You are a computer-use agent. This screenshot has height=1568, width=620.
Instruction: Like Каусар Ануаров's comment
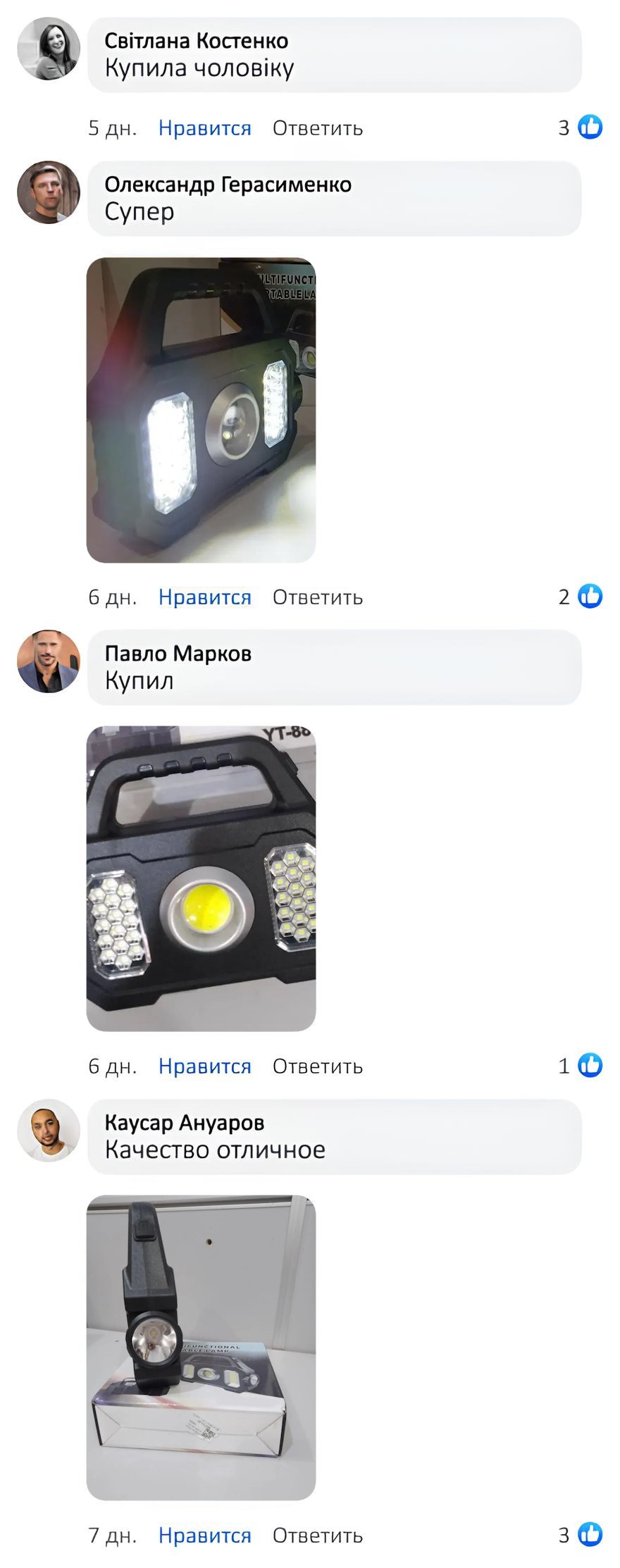click(204, 1536)
